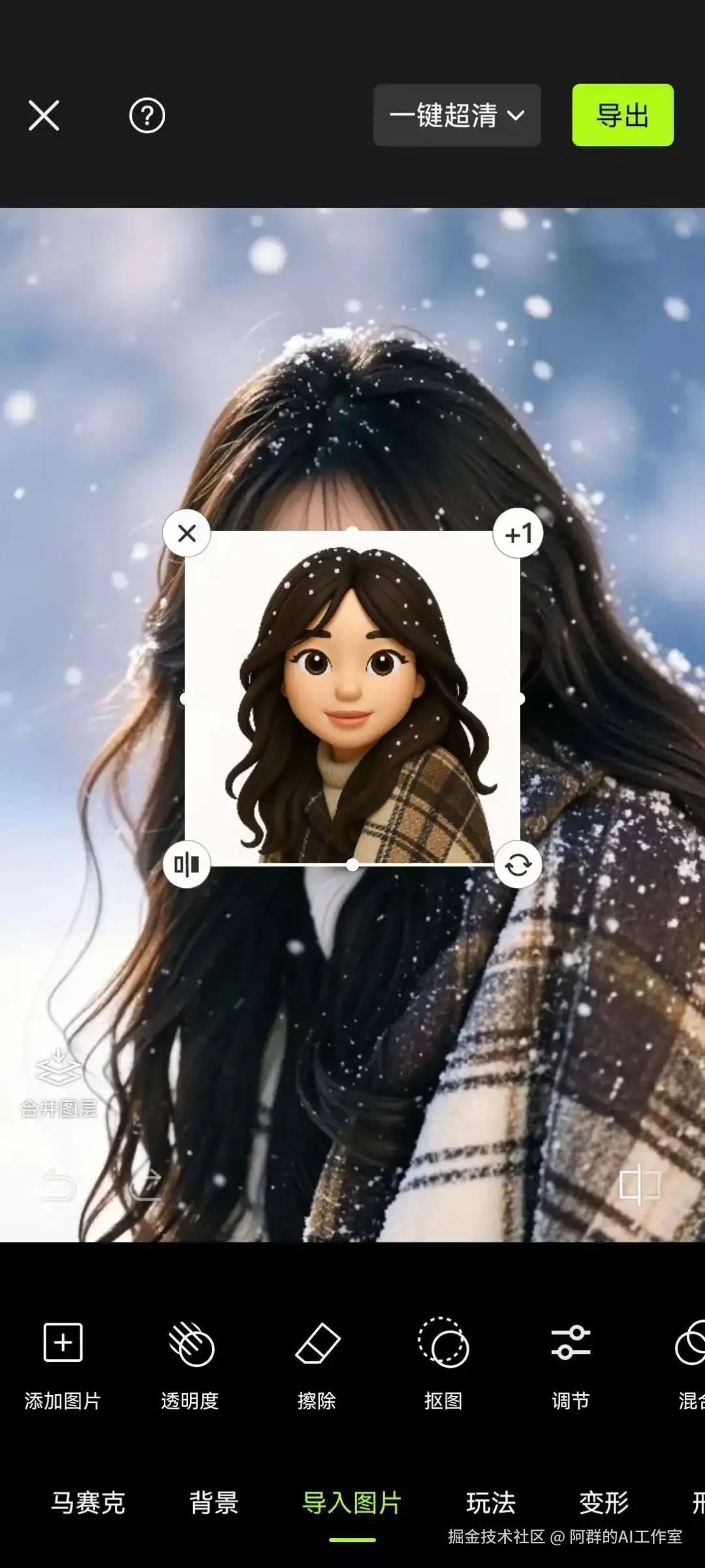The height and width of the screenshot is (1568, 705).
Task: Switch to the 玩法 tab
Action: click(x=491, y=1503)
